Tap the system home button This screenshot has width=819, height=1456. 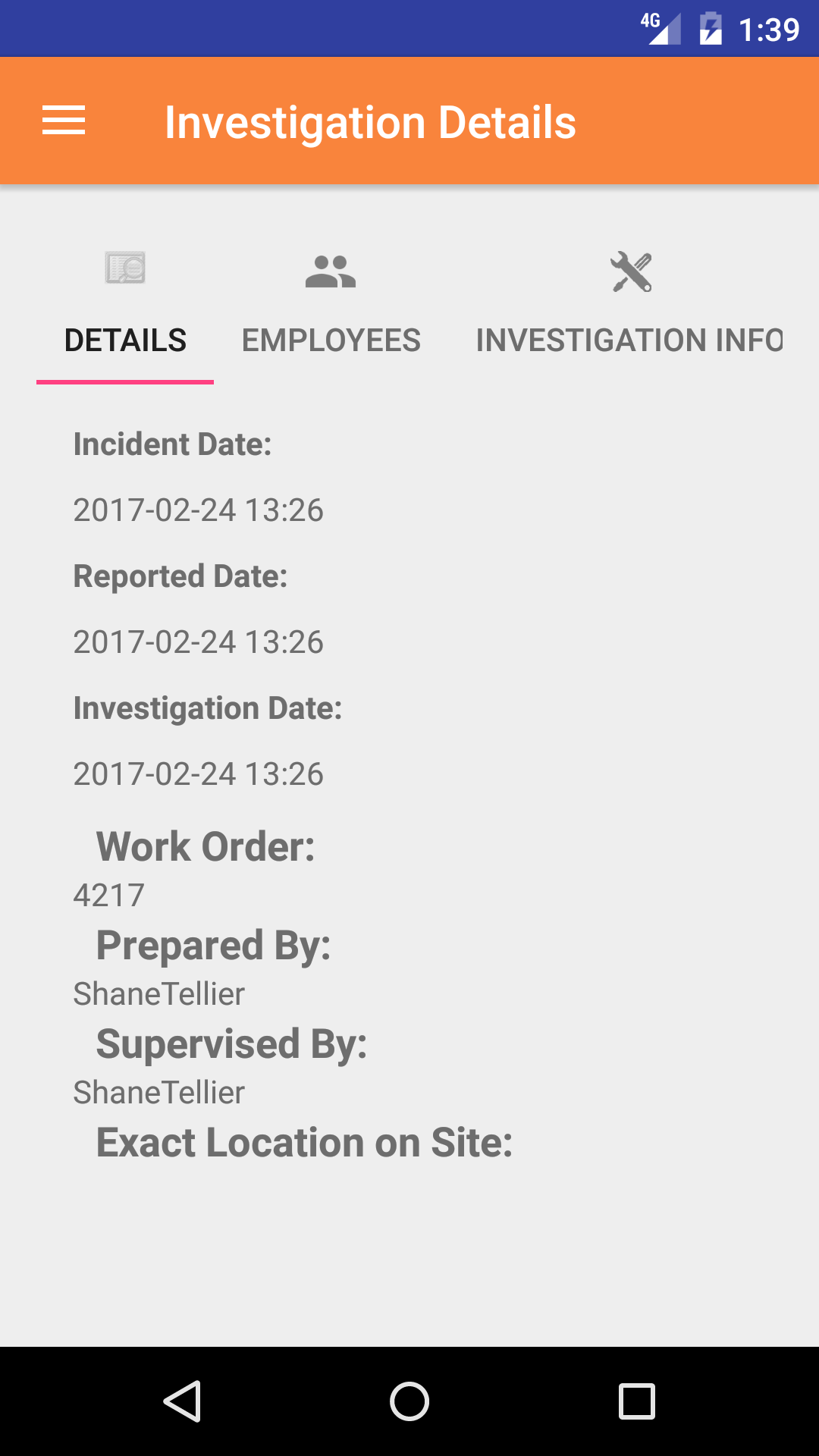tap(409, 1401)
